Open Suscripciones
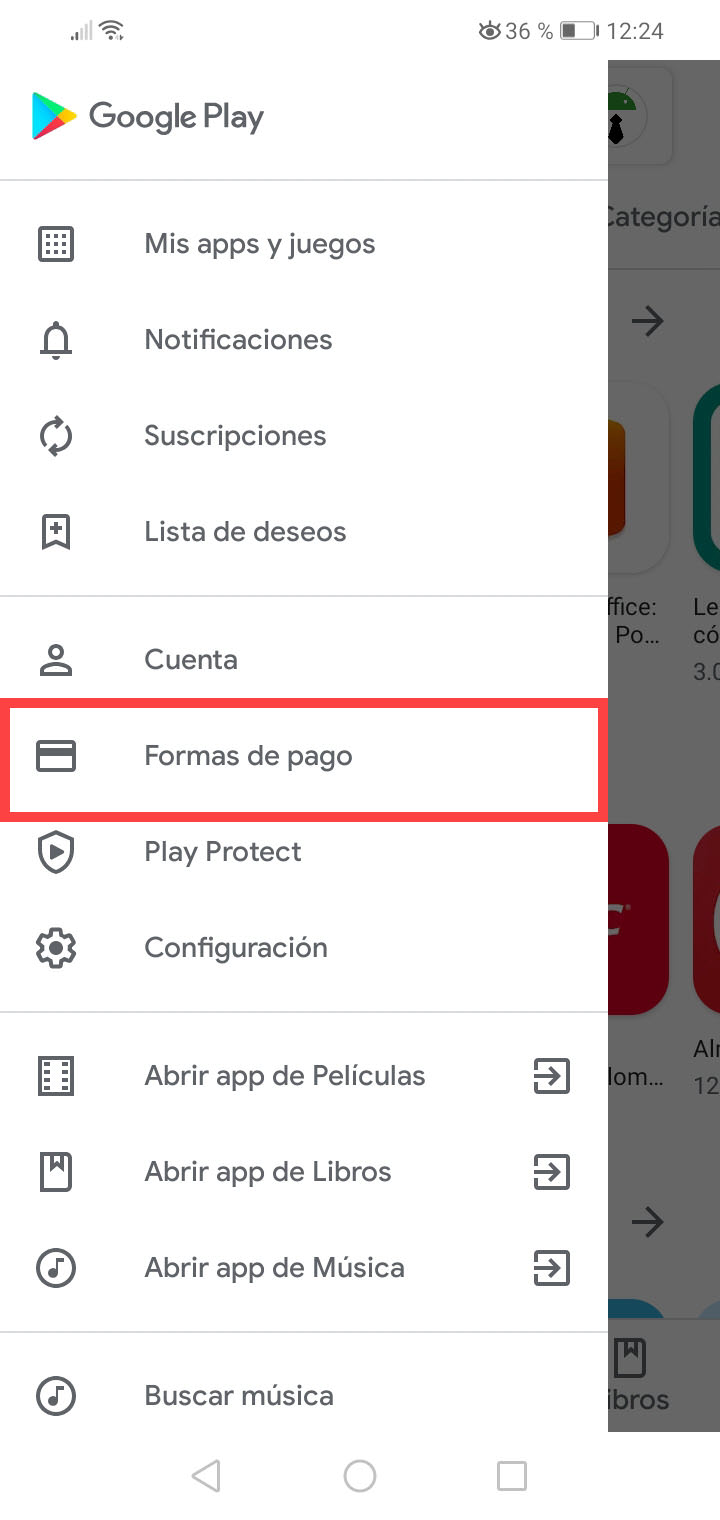The height and width of the screenshot is (1520, 720). (304, 436)
